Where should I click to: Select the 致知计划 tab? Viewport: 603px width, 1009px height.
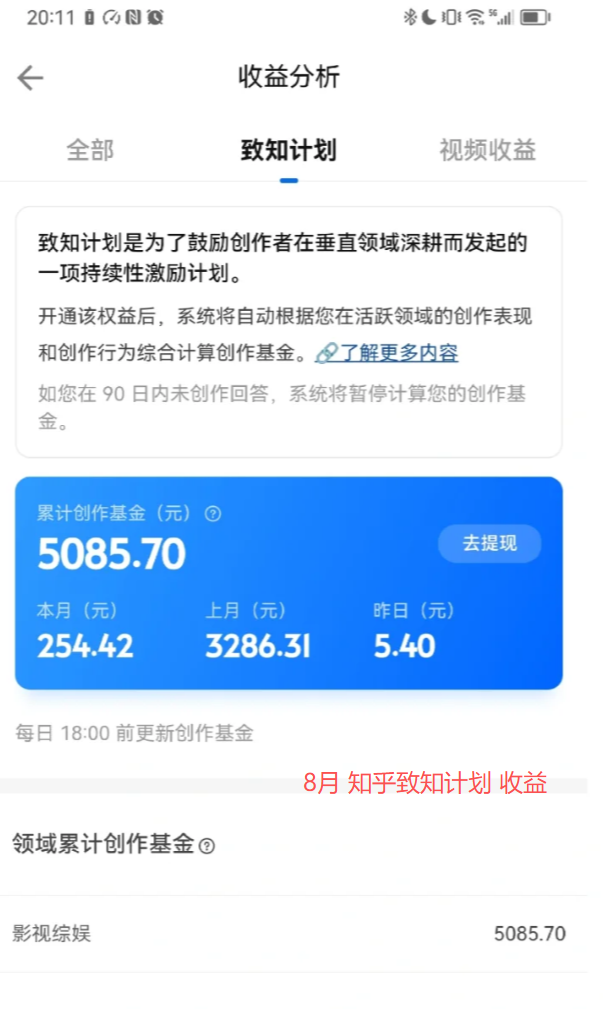[x=288, y=150]
